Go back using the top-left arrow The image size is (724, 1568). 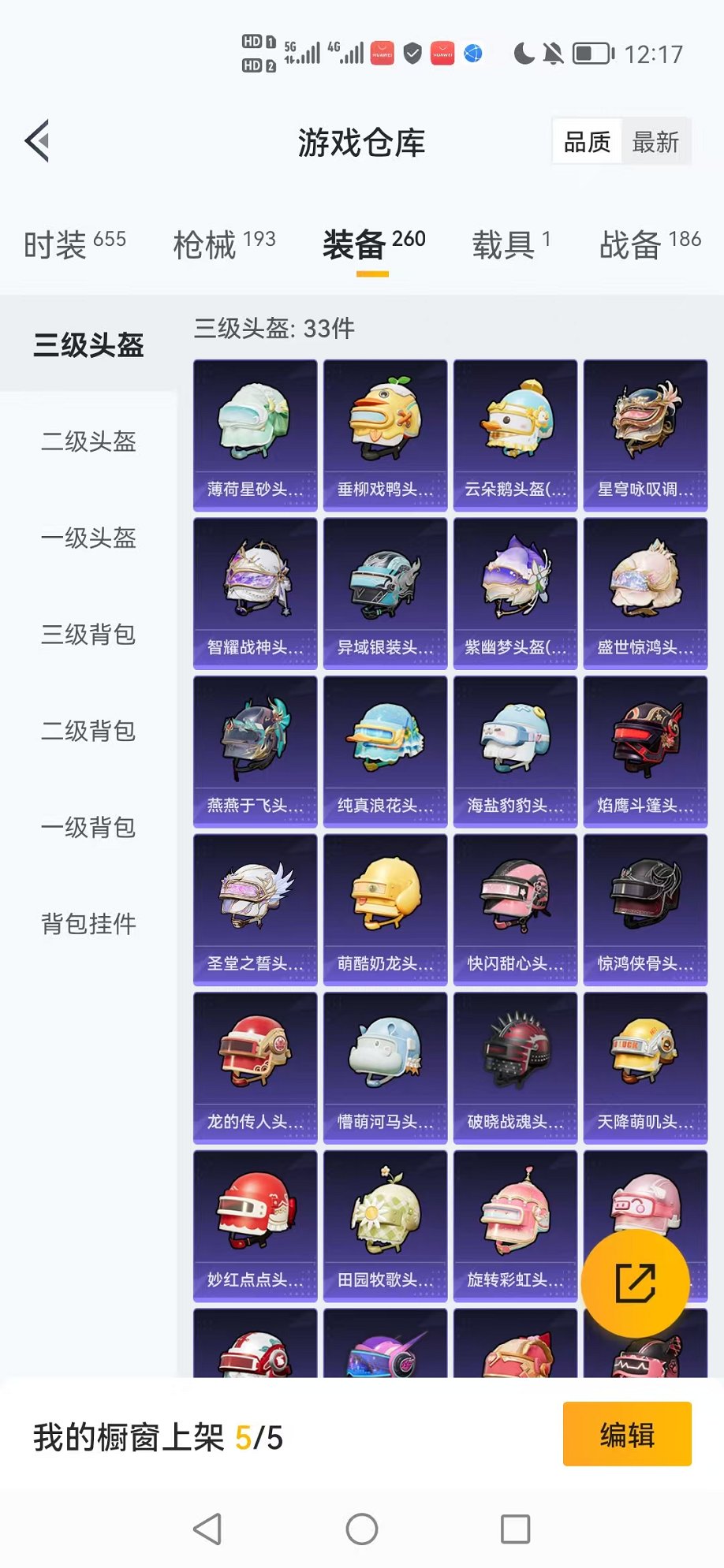pos(37,141)
